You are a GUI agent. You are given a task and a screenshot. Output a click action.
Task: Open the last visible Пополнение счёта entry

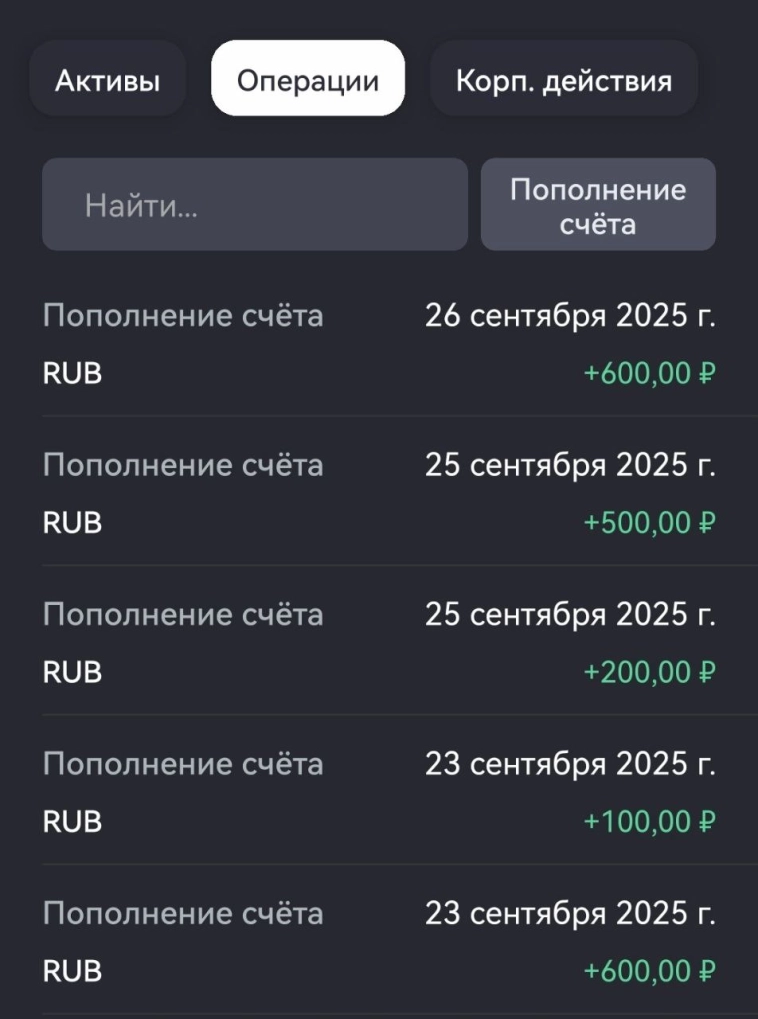click(x=183, y=911)
